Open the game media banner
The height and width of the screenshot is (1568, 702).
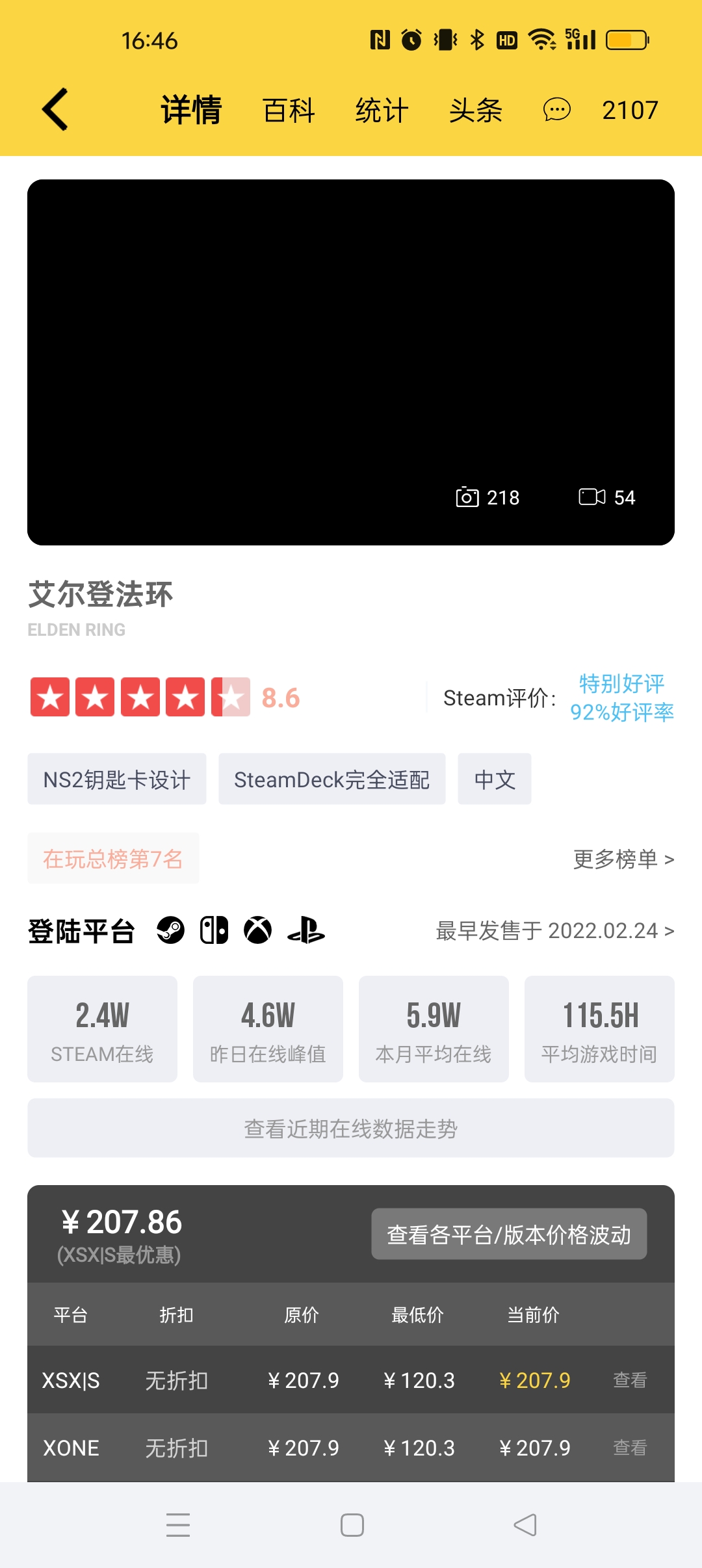pyautogui.click(x=351, y=338)
